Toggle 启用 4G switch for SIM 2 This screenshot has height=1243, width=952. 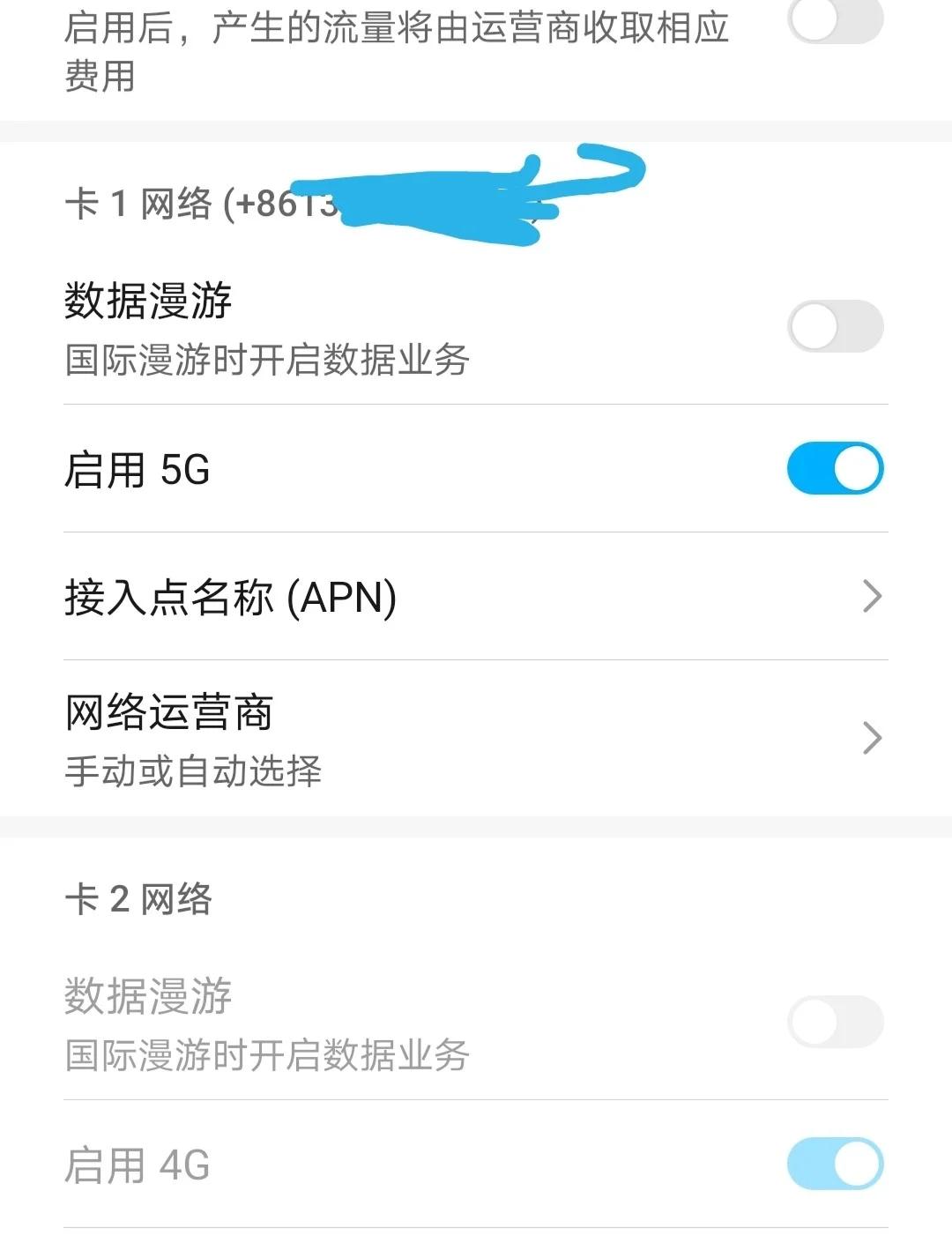click(x=835, y=1164)
